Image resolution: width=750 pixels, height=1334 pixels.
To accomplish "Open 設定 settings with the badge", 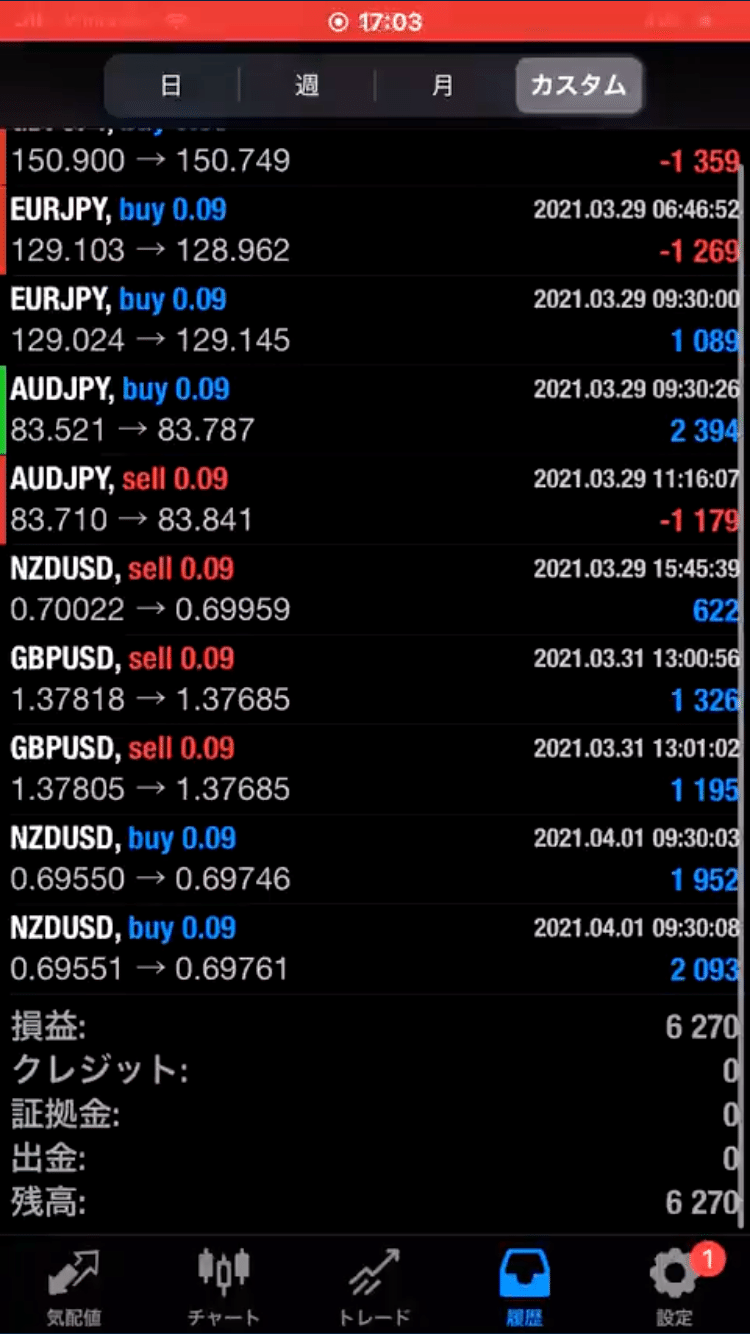I will [674, 1286].
